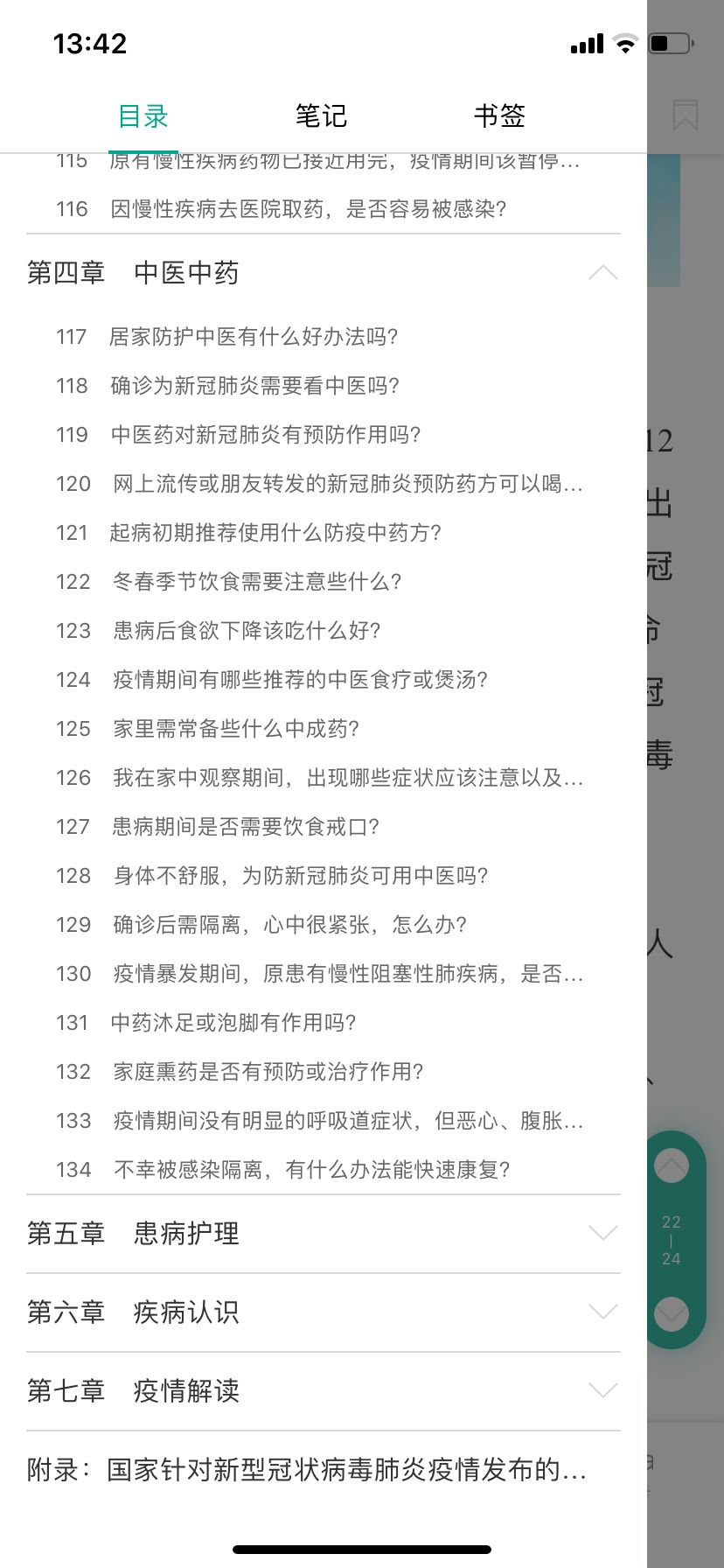The image size is (724, 1568).
Task: Open section 134 不幸被感染隔离
Action: 311,1170
